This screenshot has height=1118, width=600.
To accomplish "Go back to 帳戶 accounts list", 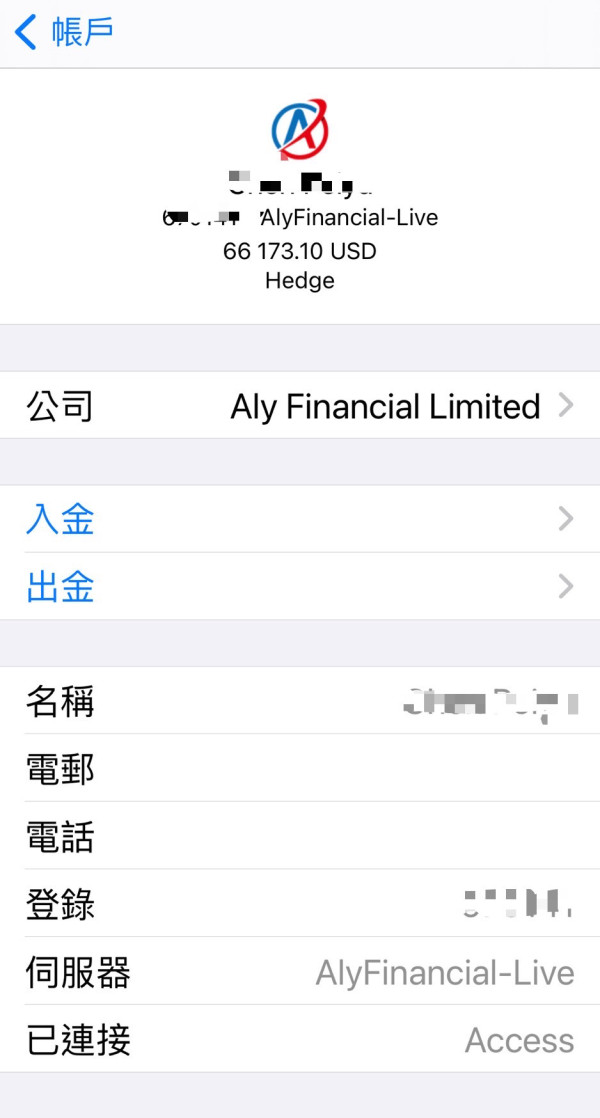I will point(63,33).
